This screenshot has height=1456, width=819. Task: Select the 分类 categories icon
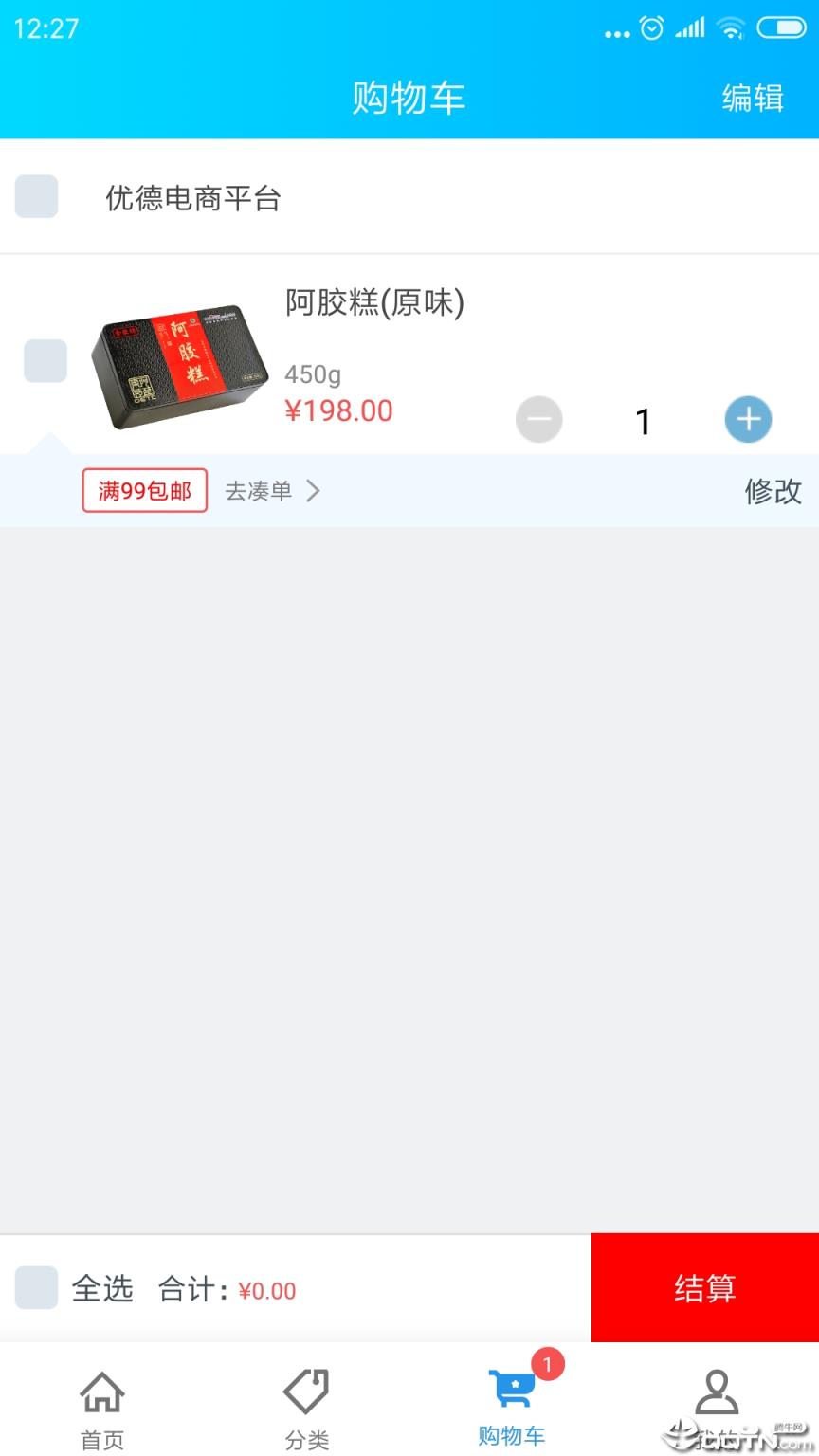click(306, 1392)
